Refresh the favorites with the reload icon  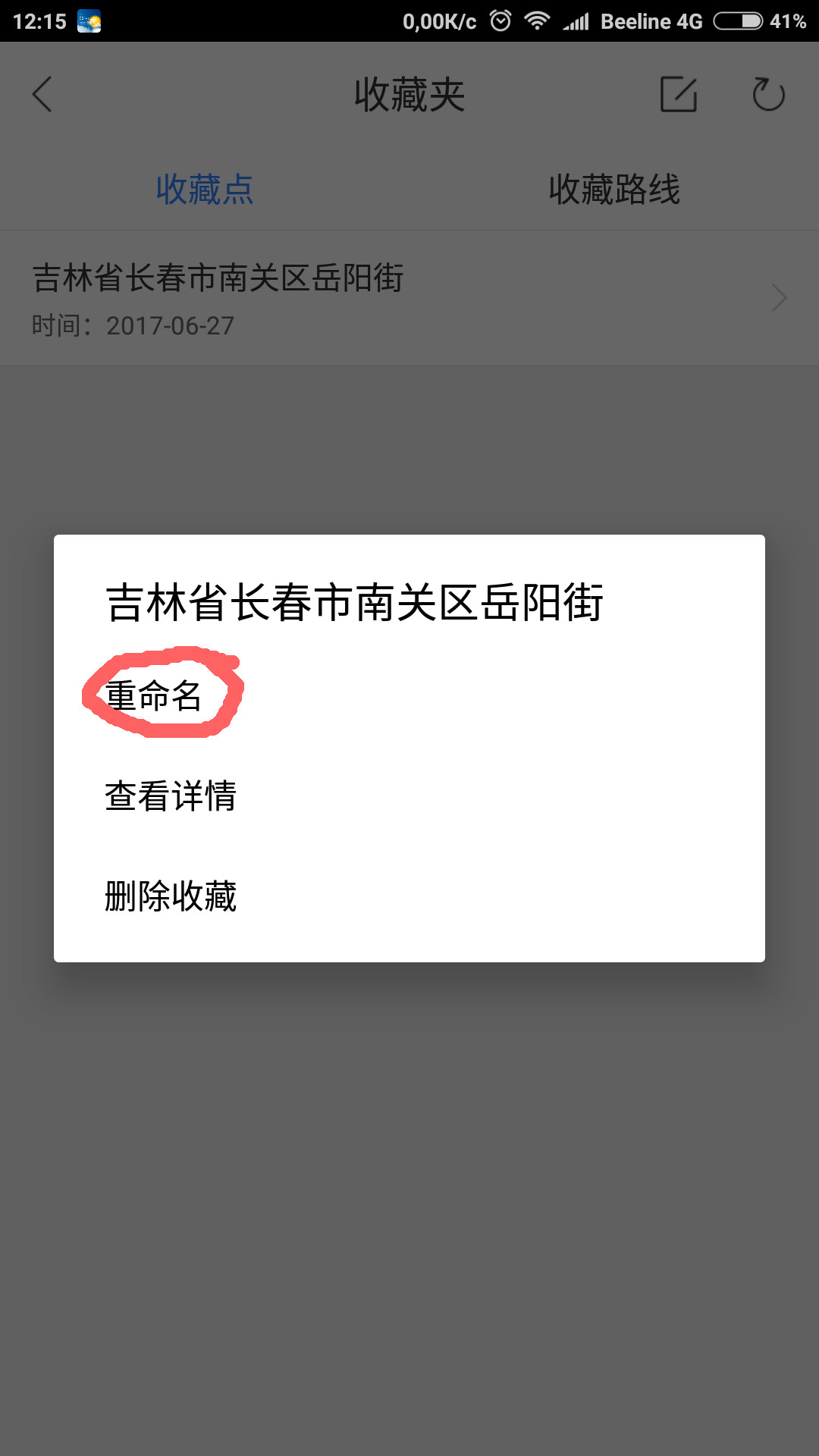tap(767, 95)
